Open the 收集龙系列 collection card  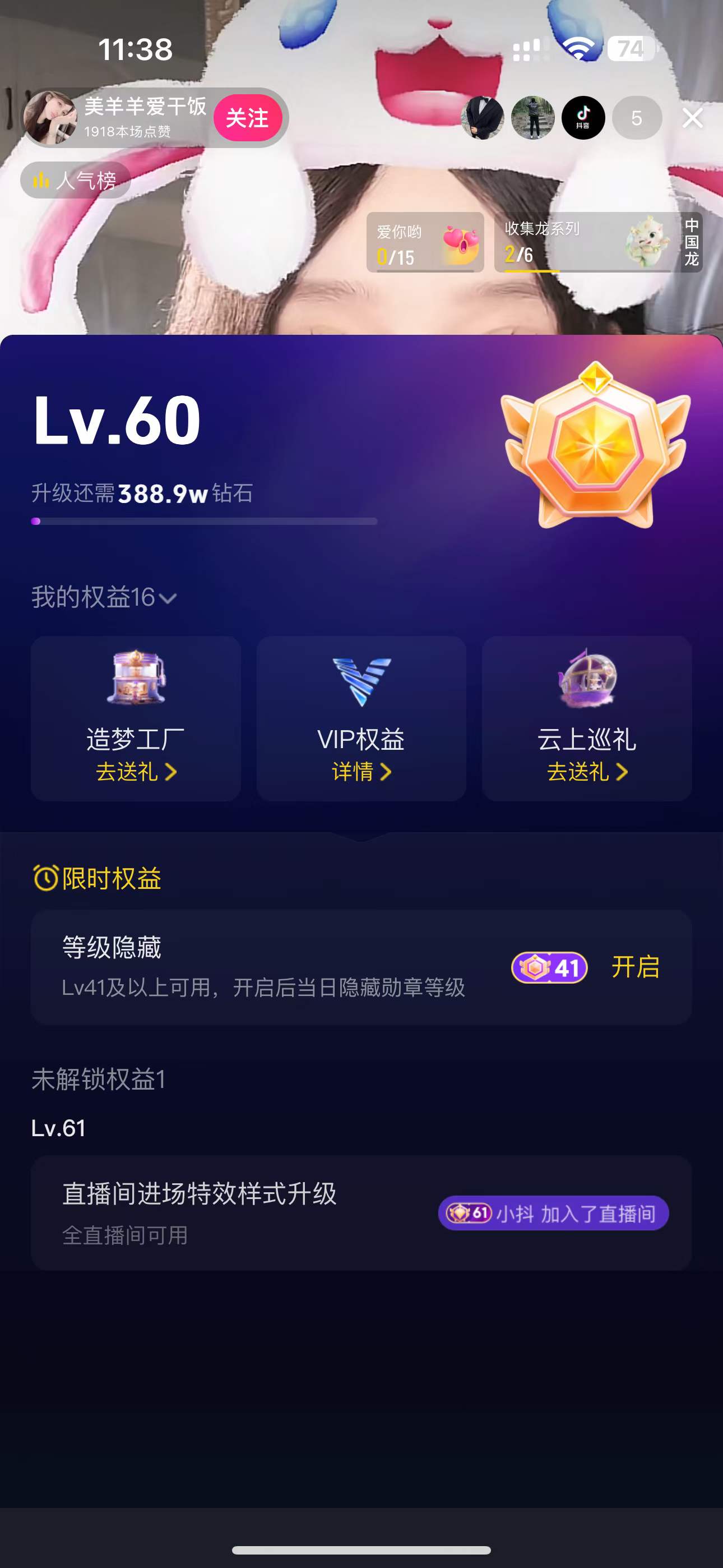pos(590,242)
